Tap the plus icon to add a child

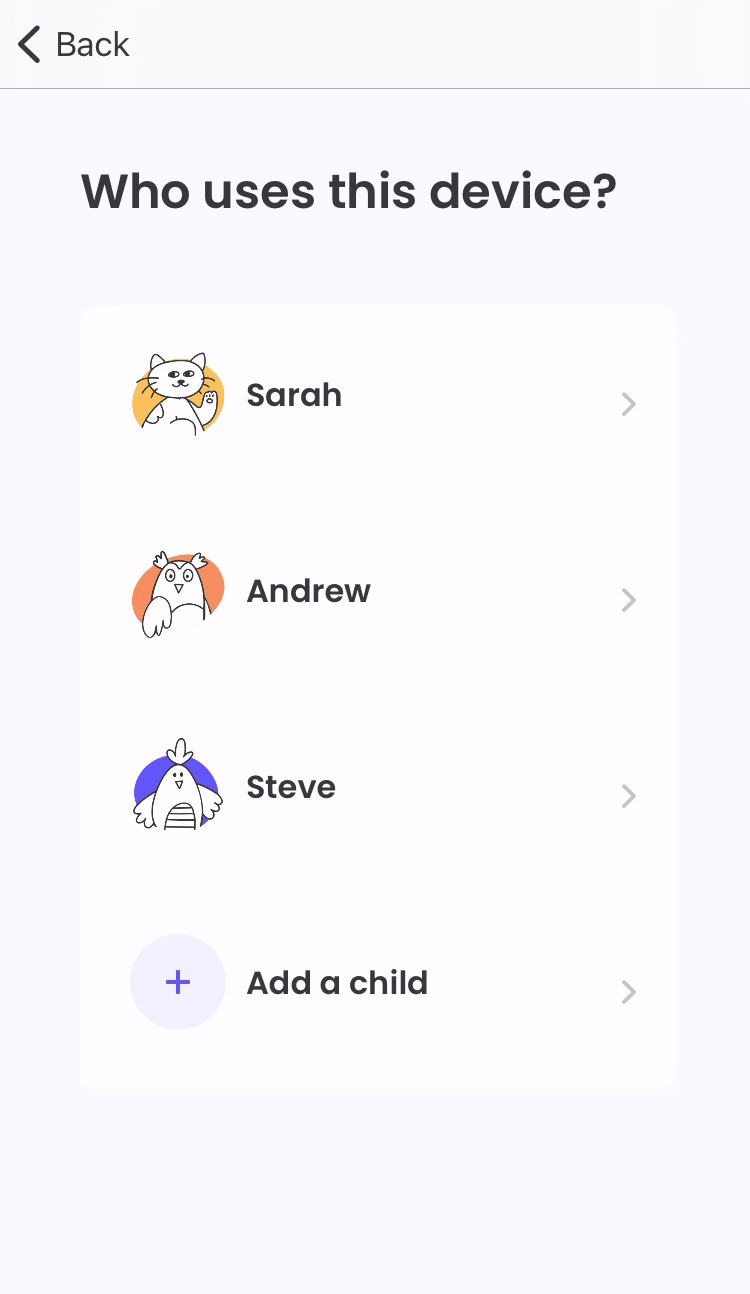tap(178, 982)
